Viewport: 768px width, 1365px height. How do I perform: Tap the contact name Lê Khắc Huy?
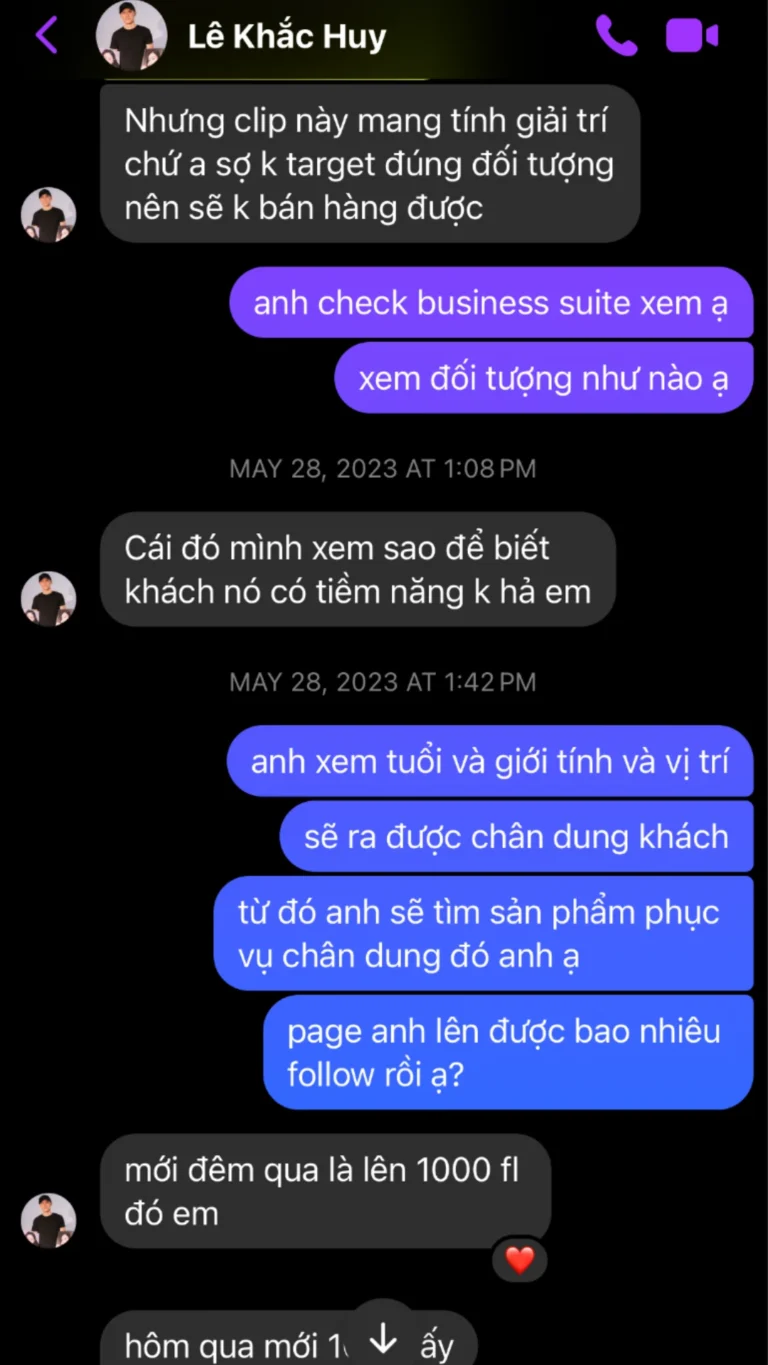[286, 35]
